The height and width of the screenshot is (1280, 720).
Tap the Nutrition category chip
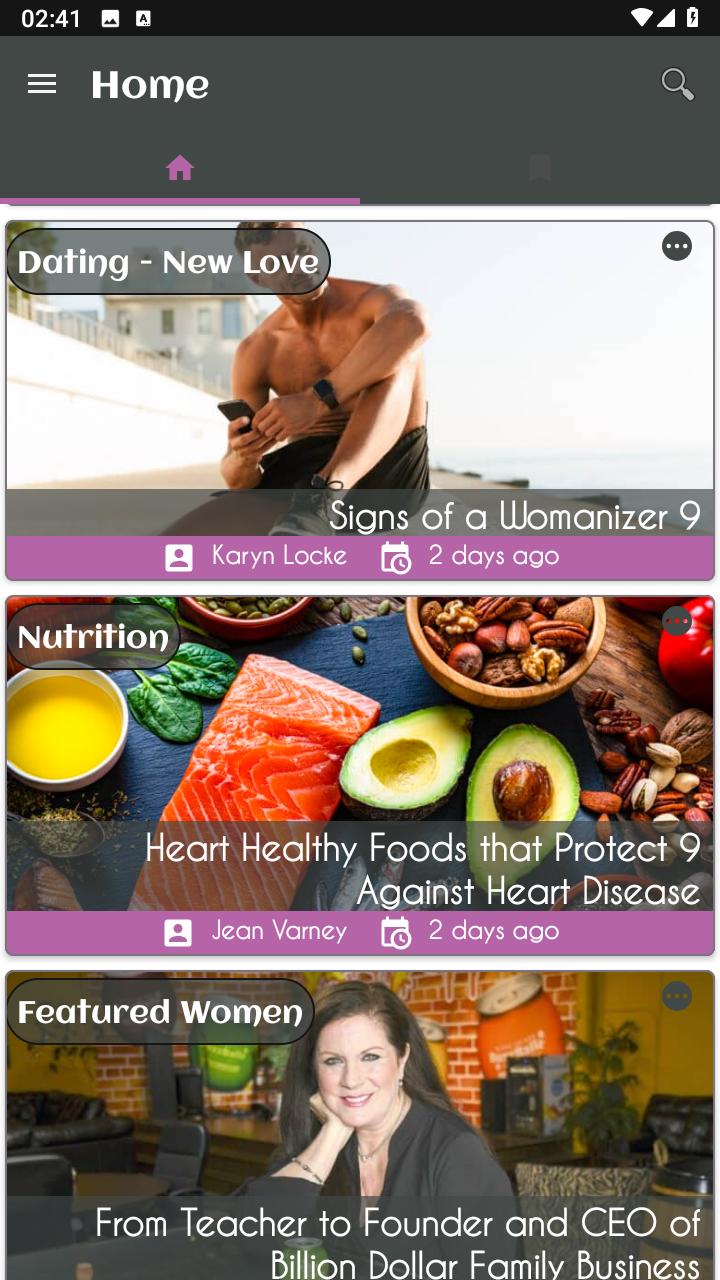point(93,637)
